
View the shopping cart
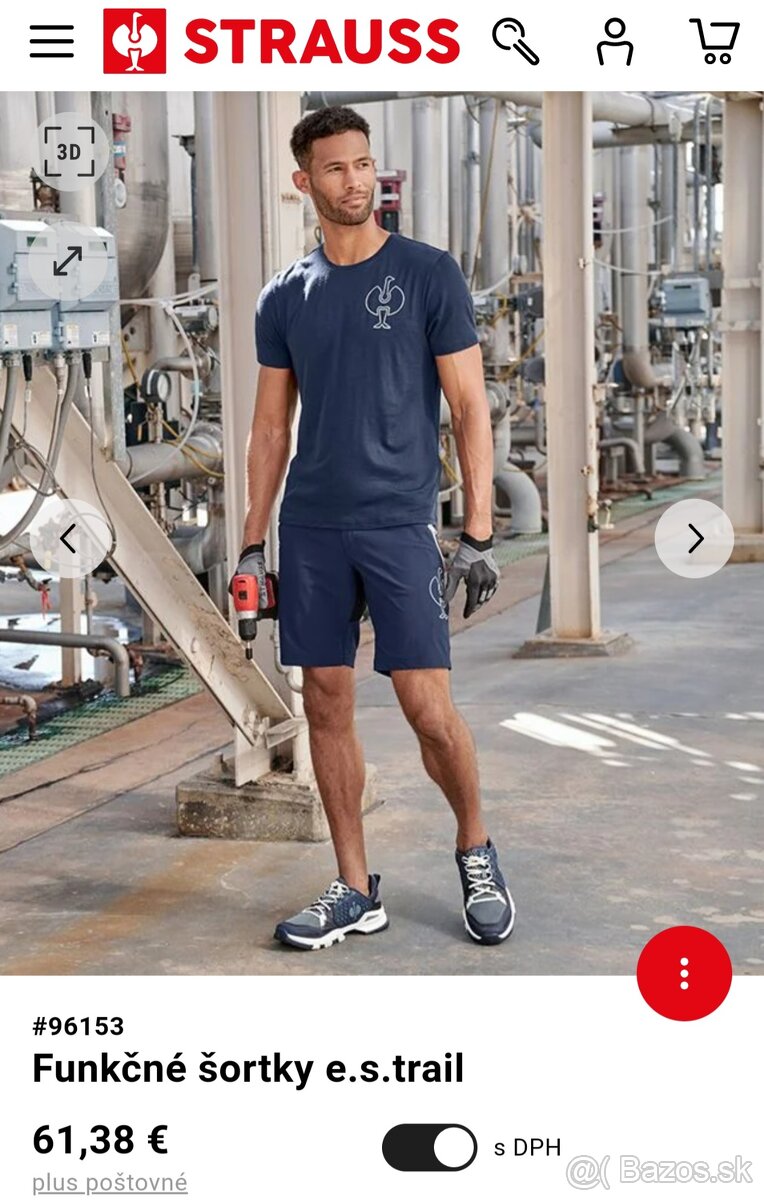point(714,41)
